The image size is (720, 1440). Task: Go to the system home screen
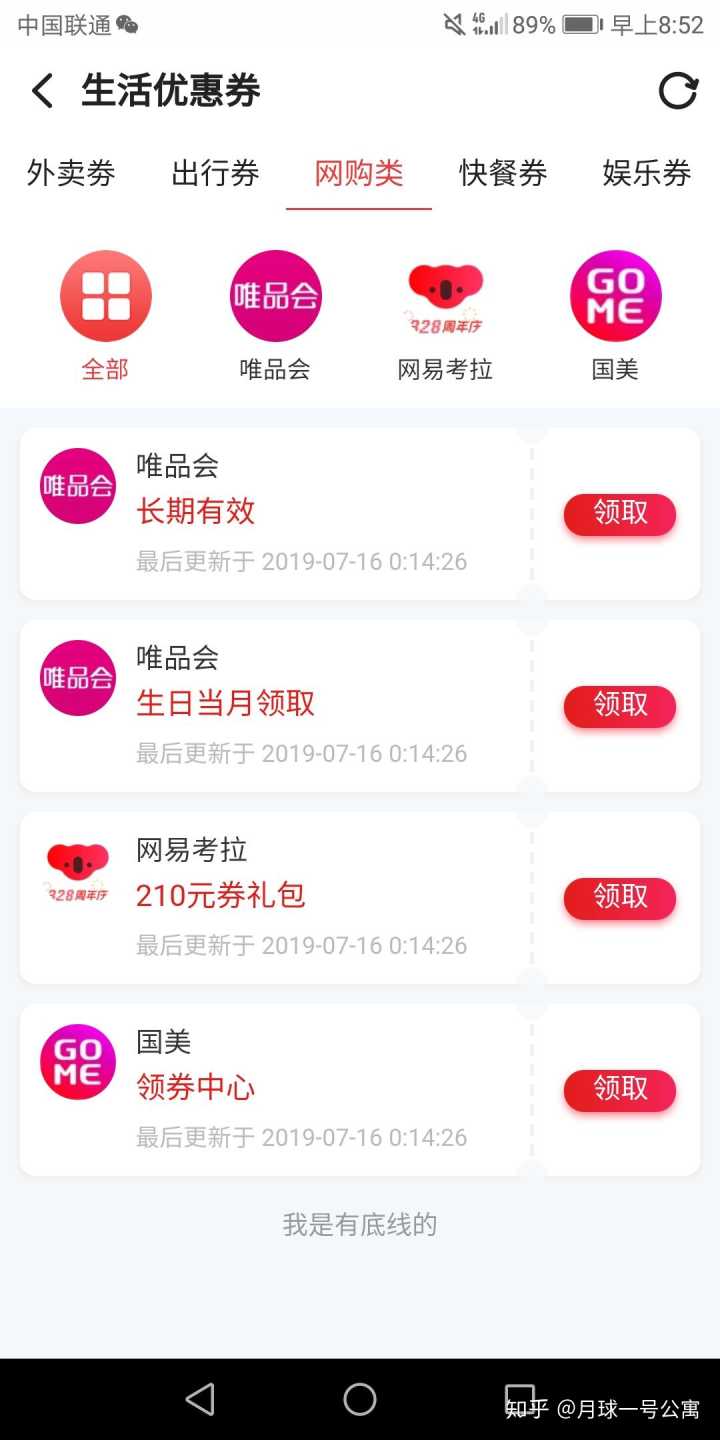[x=360, y=1399]
